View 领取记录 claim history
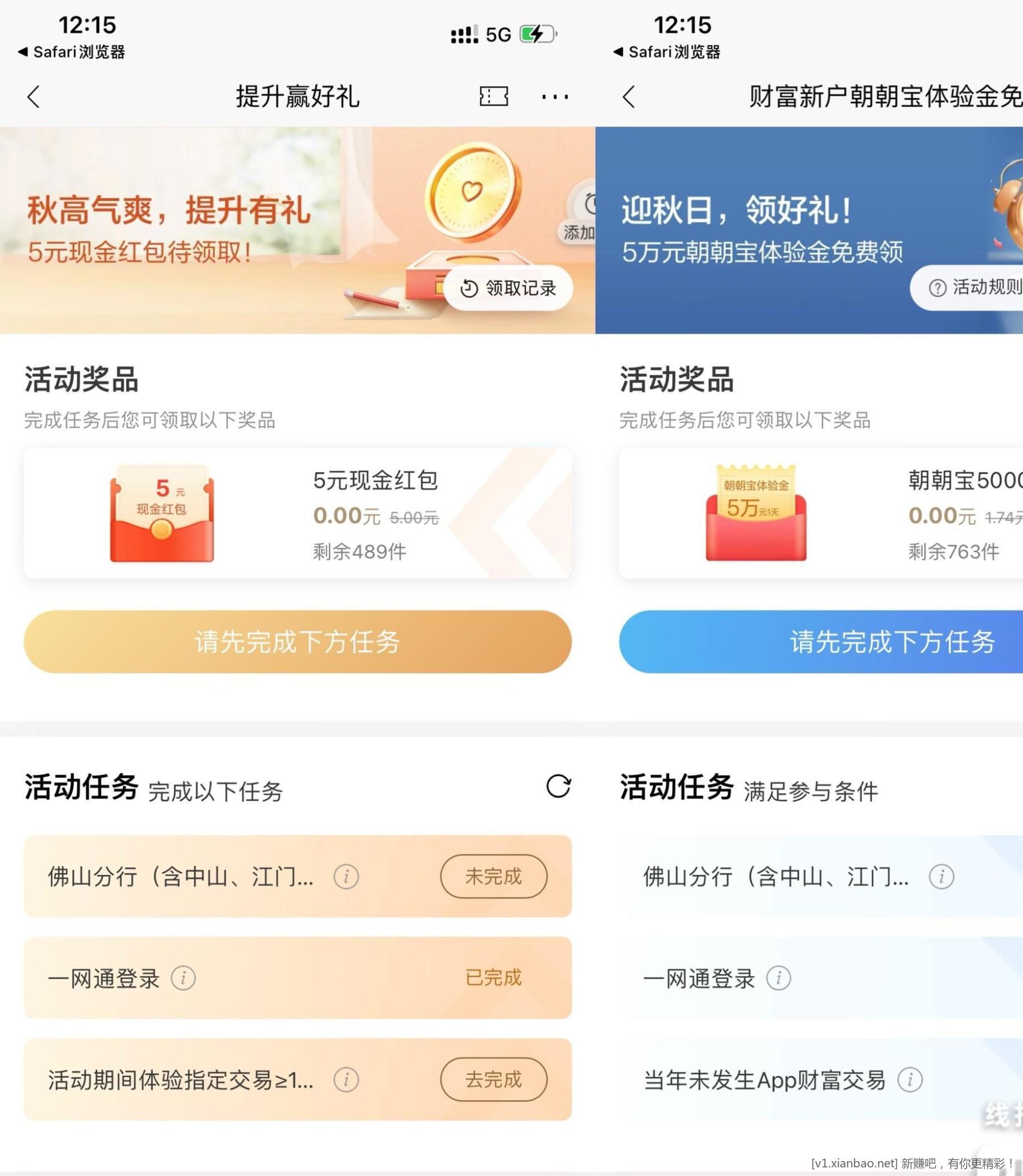The height and width of the screenshot is (1176, 1023). tap(508, 288)
